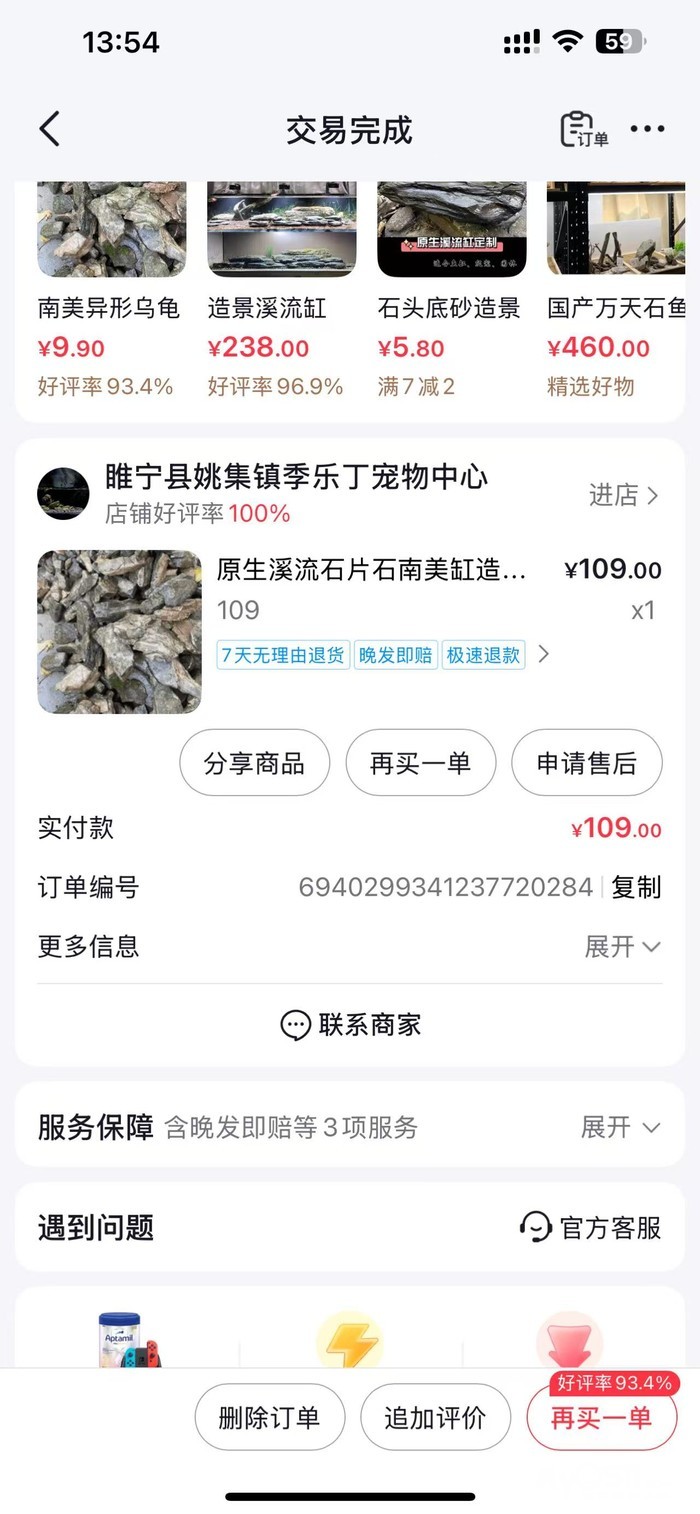Screen dimensions: 700x1514
Task: Tap 进店 to visit the shop
Action: click(623, 495)
